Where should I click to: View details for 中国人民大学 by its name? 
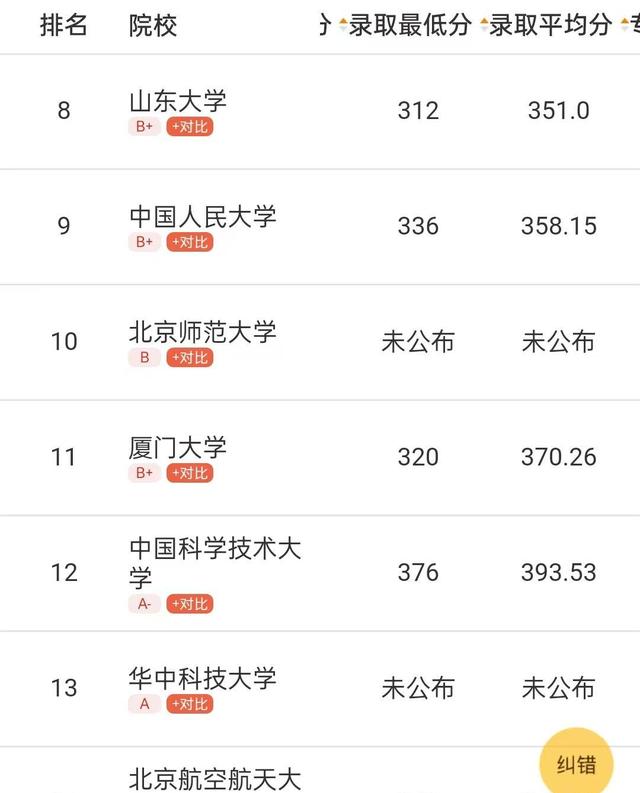pos(203,216)
